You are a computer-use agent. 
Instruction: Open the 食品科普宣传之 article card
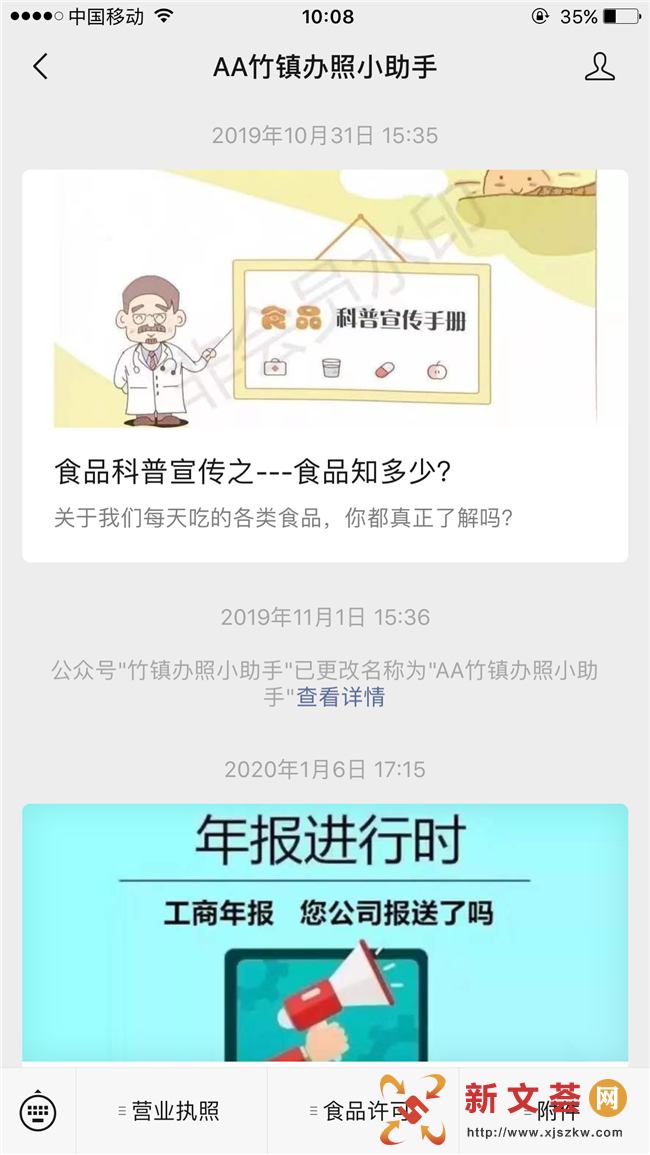(325, 365)
